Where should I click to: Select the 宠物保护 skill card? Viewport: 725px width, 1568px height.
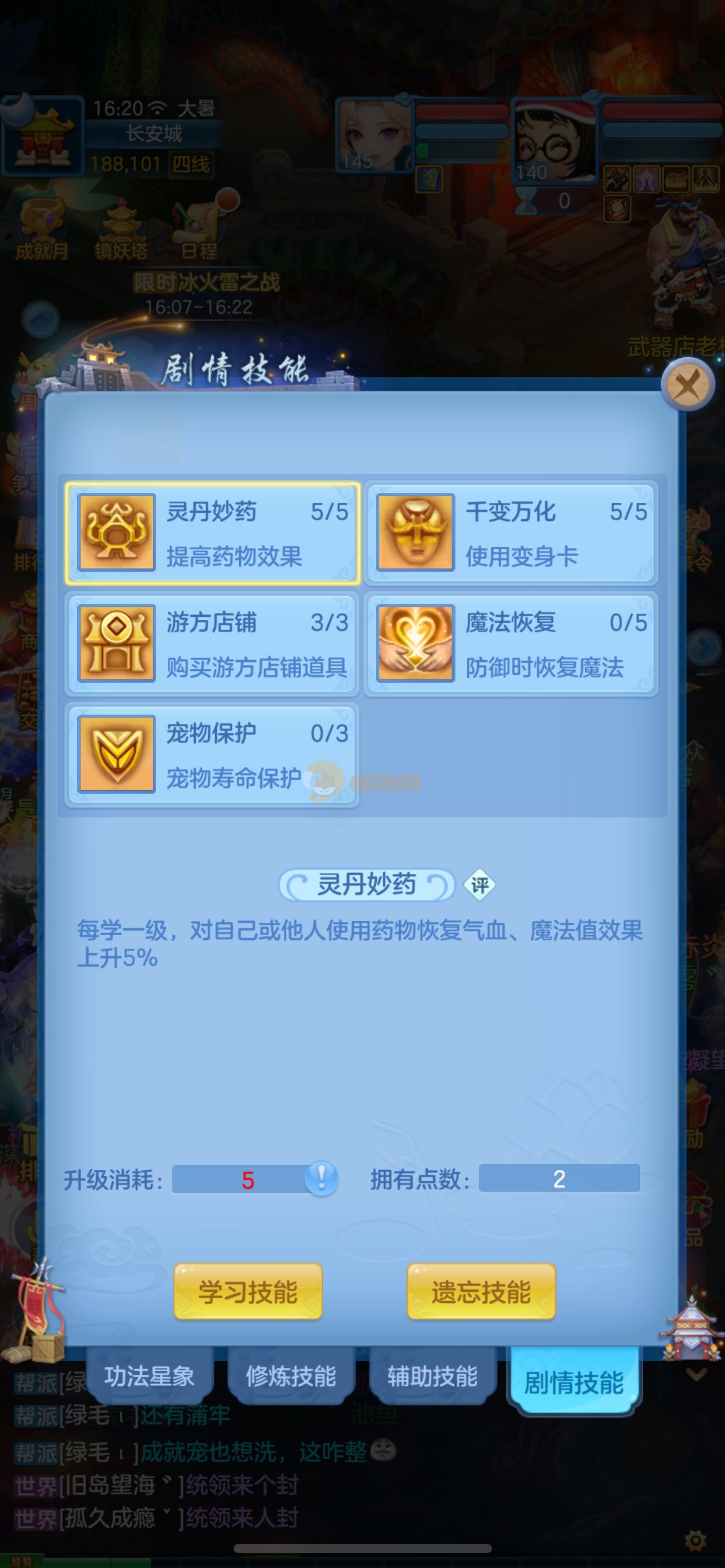213,755
